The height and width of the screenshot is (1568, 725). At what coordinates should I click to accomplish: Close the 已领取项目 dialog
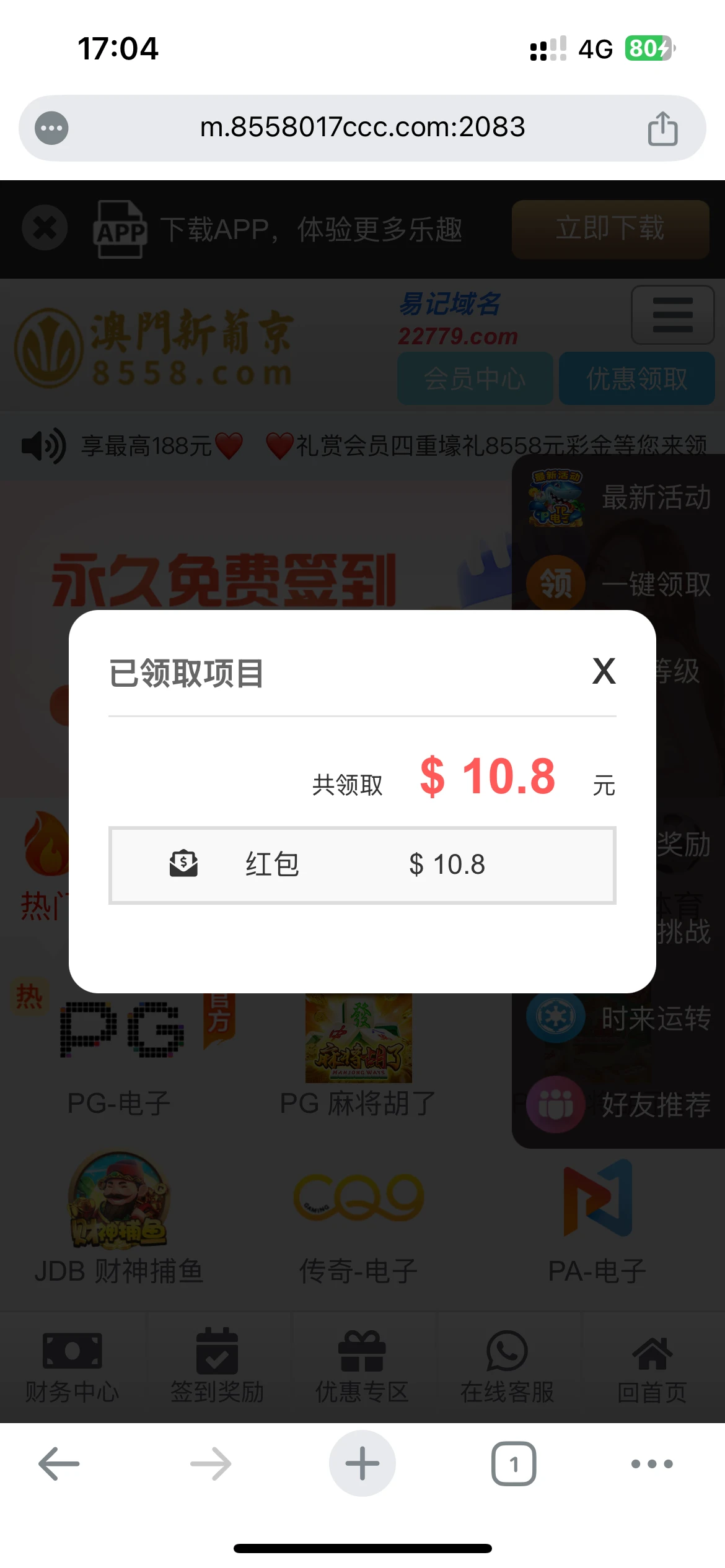[604, 671]
